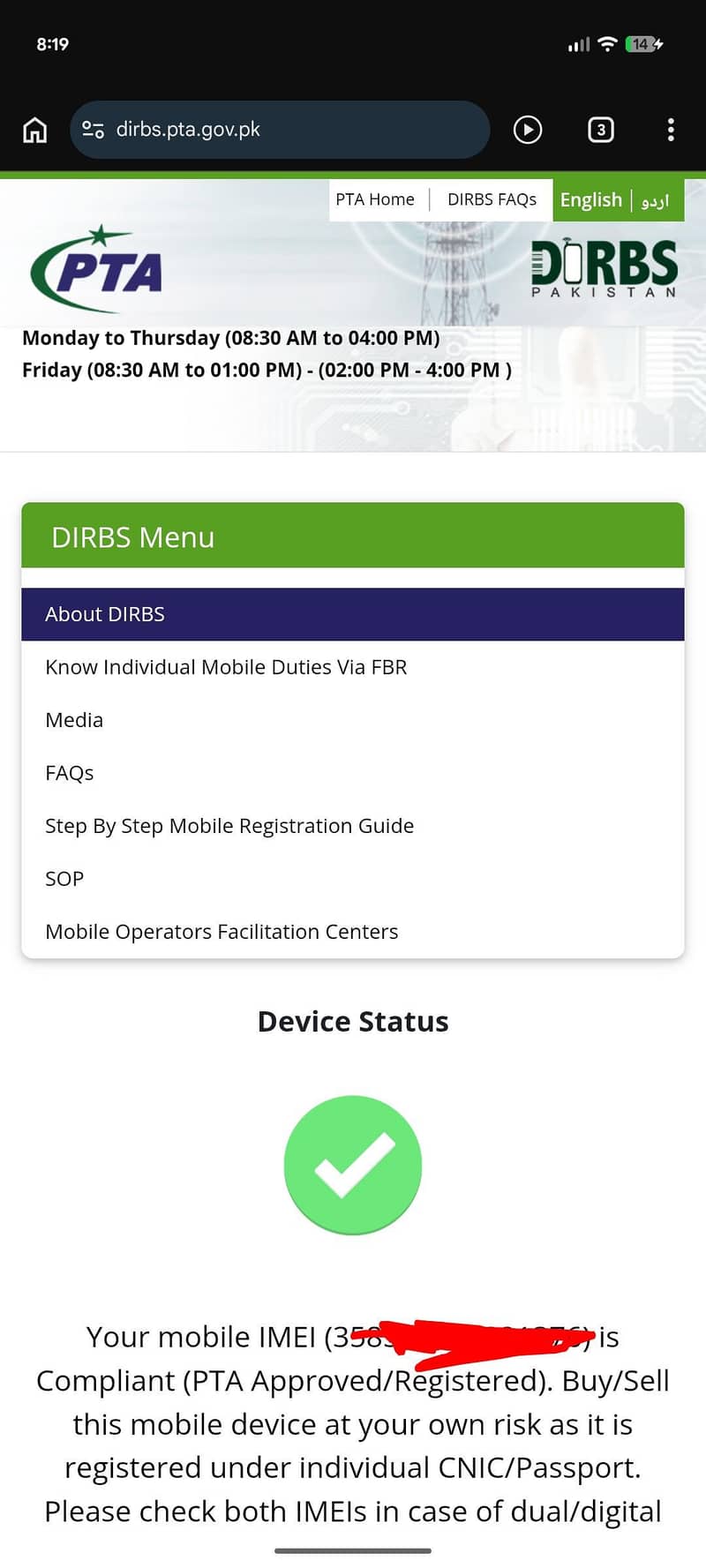Open the tab switcher showing 3 tabs
706x1568 pixels.
600,130
